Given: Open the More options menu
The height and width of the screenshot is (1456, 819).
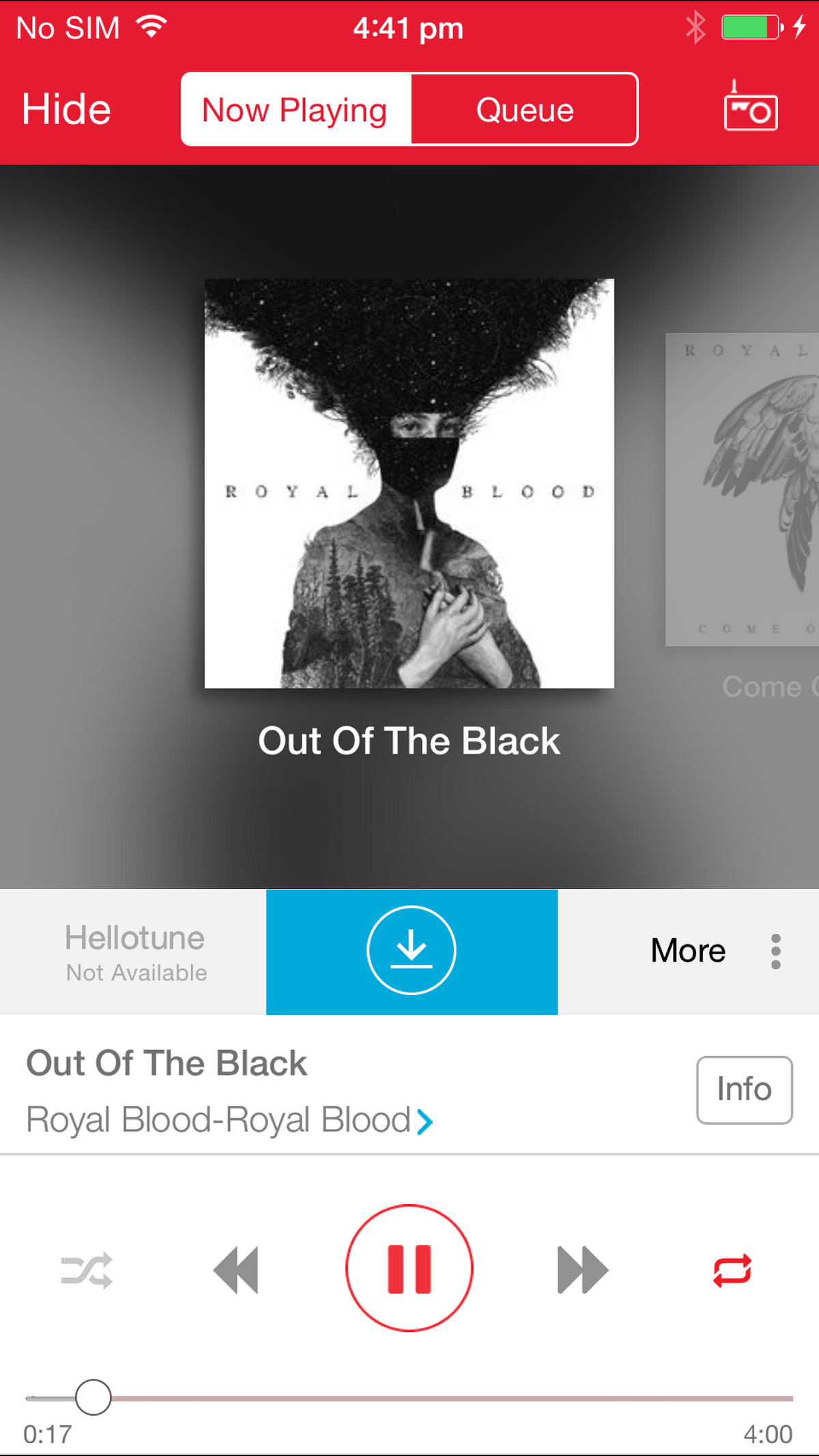Looking at the screenshot, I should tap(715, 951).
